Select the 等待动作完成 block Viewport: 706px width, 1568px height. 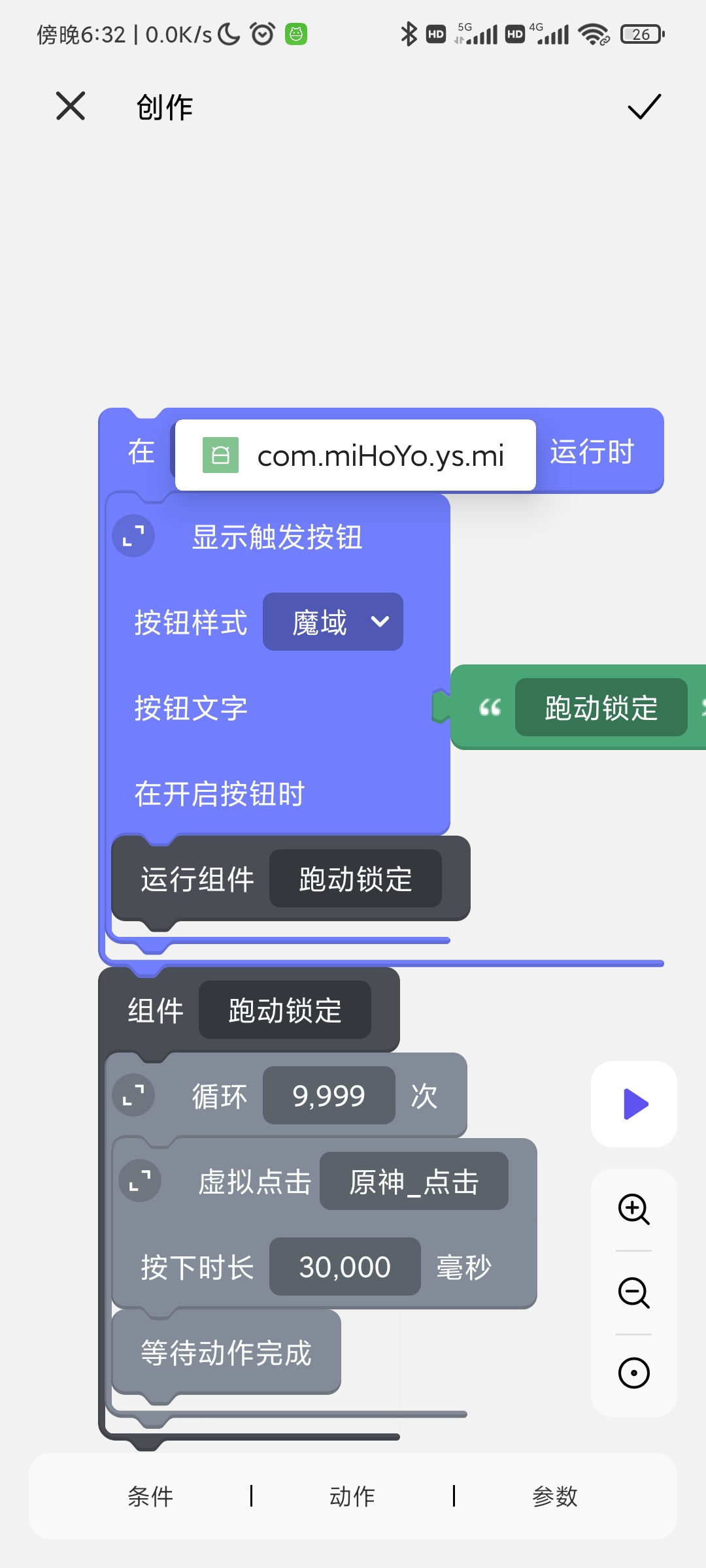click(x=226, y=1352)
